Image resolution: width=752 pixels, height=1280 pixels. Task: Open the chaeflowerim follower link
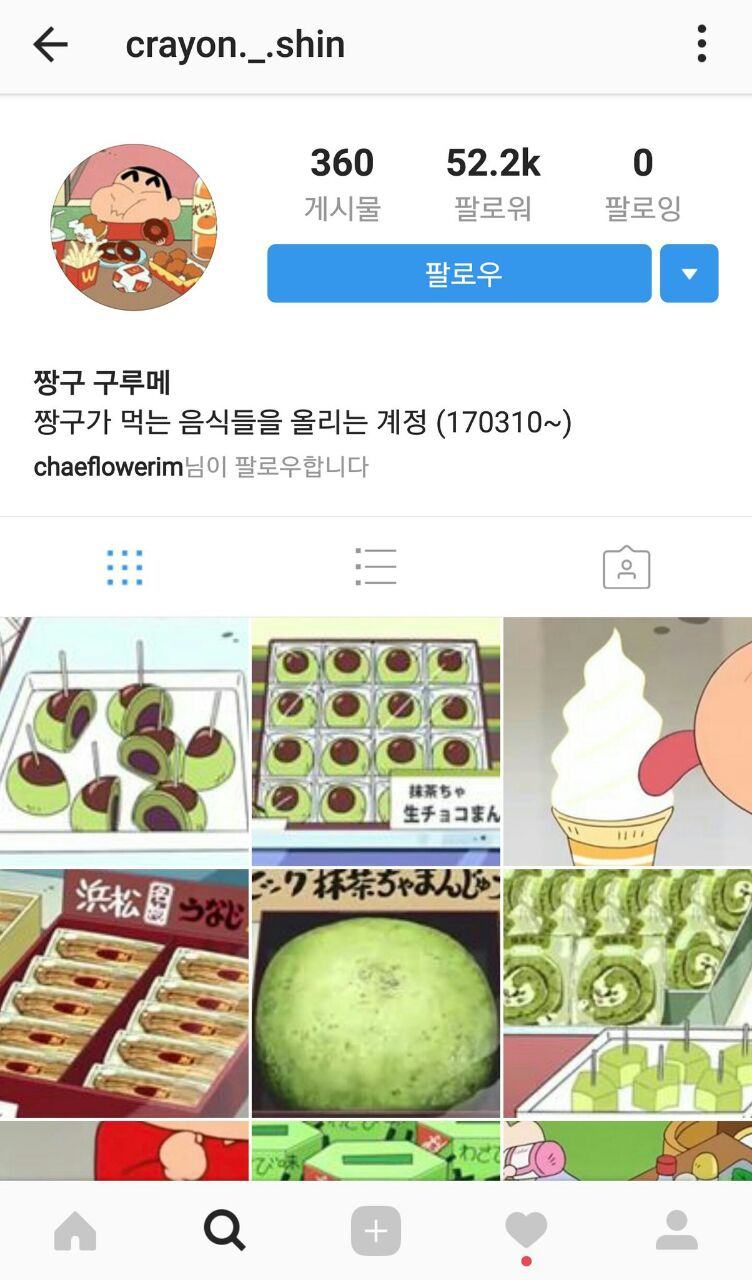pyautogui.click(x=108, y=467)
